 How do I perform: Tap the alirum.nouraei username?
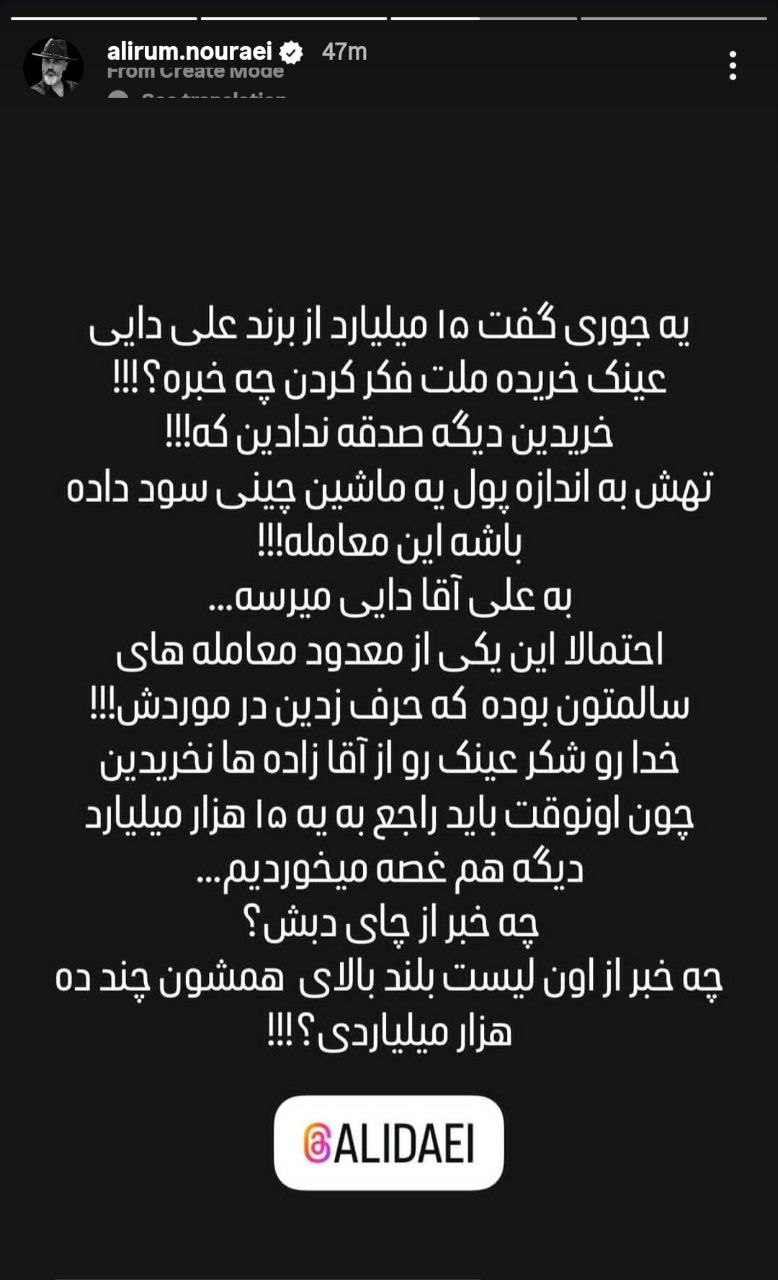pyautogui.click(x=191, y=52)
